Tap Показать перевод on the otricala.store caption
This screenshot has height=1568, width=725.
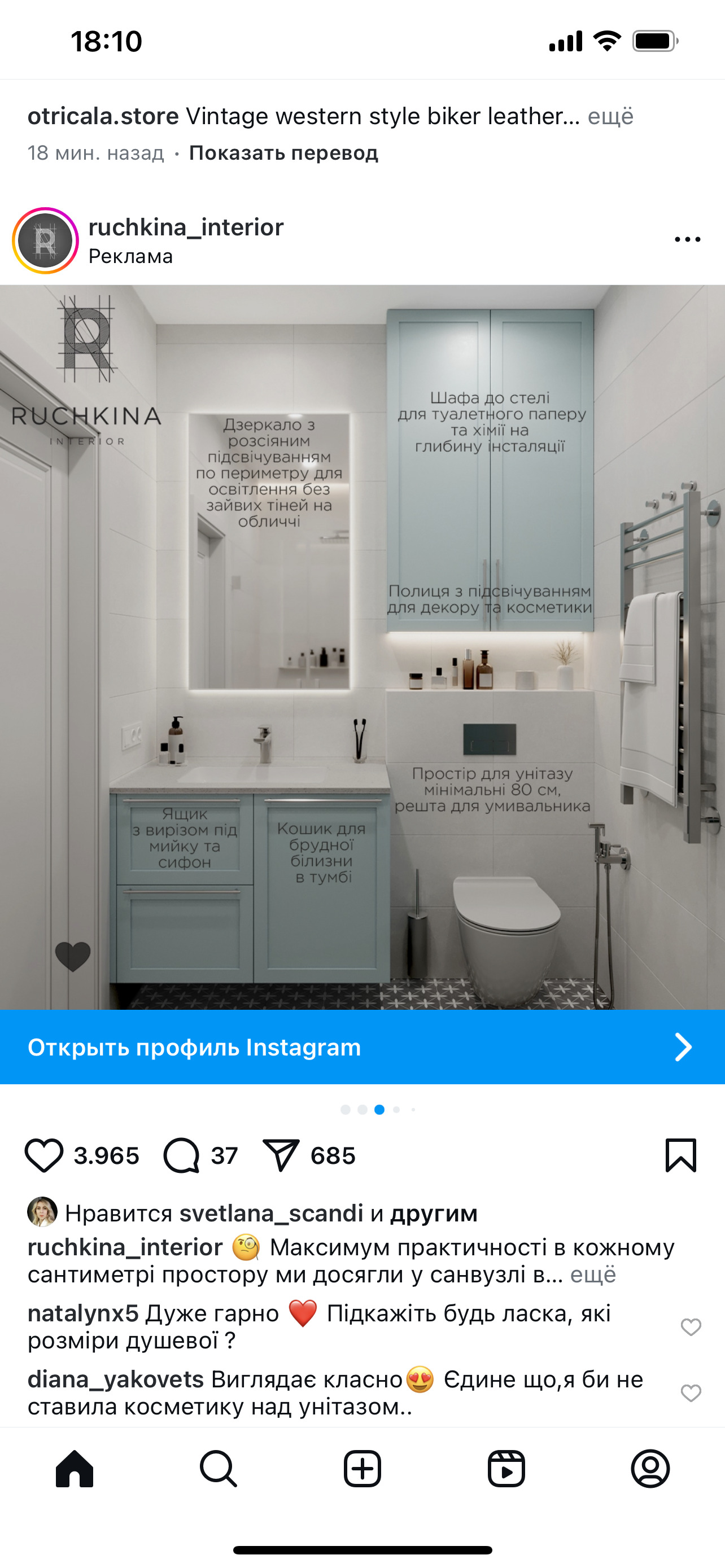click(283, 153)
